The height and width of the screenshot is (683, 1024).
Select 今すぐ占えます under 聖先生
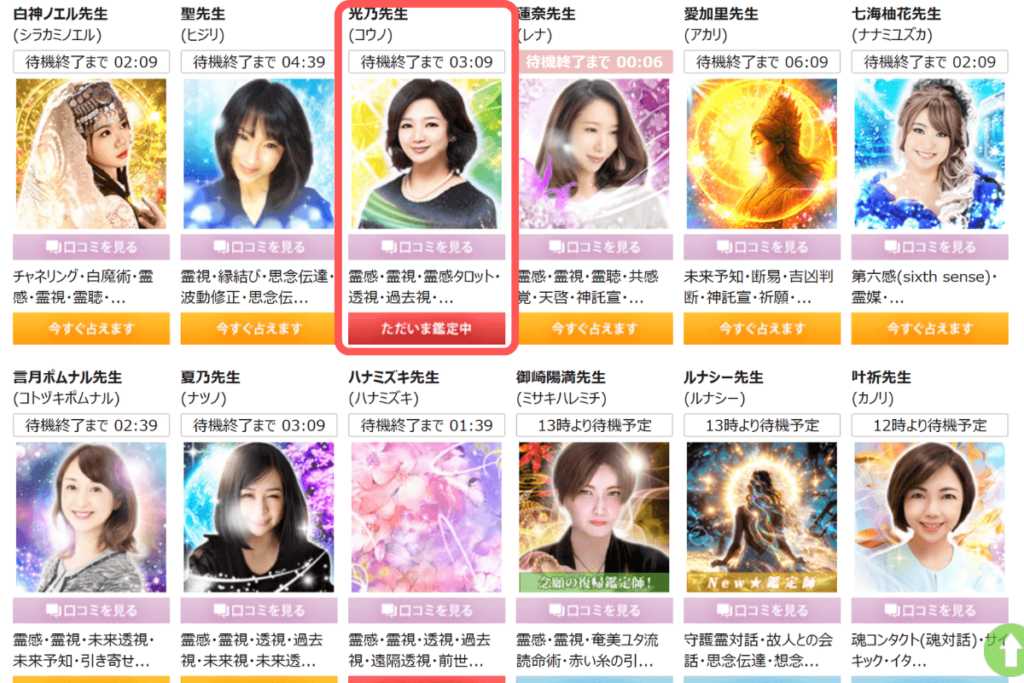(258, 328)
